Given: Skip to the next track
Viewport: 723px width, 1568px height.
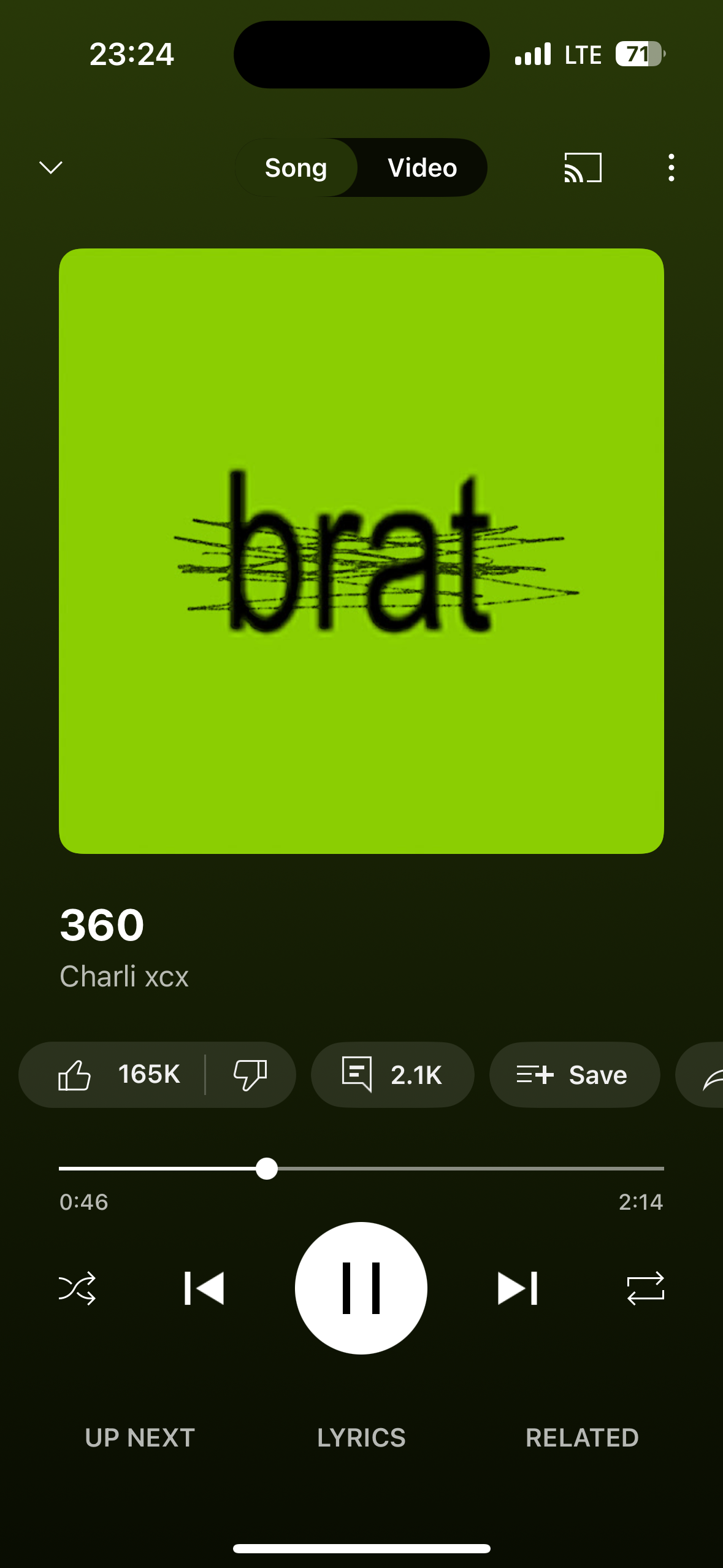Looking at the screenshot, I should [x=518, y=1288].
